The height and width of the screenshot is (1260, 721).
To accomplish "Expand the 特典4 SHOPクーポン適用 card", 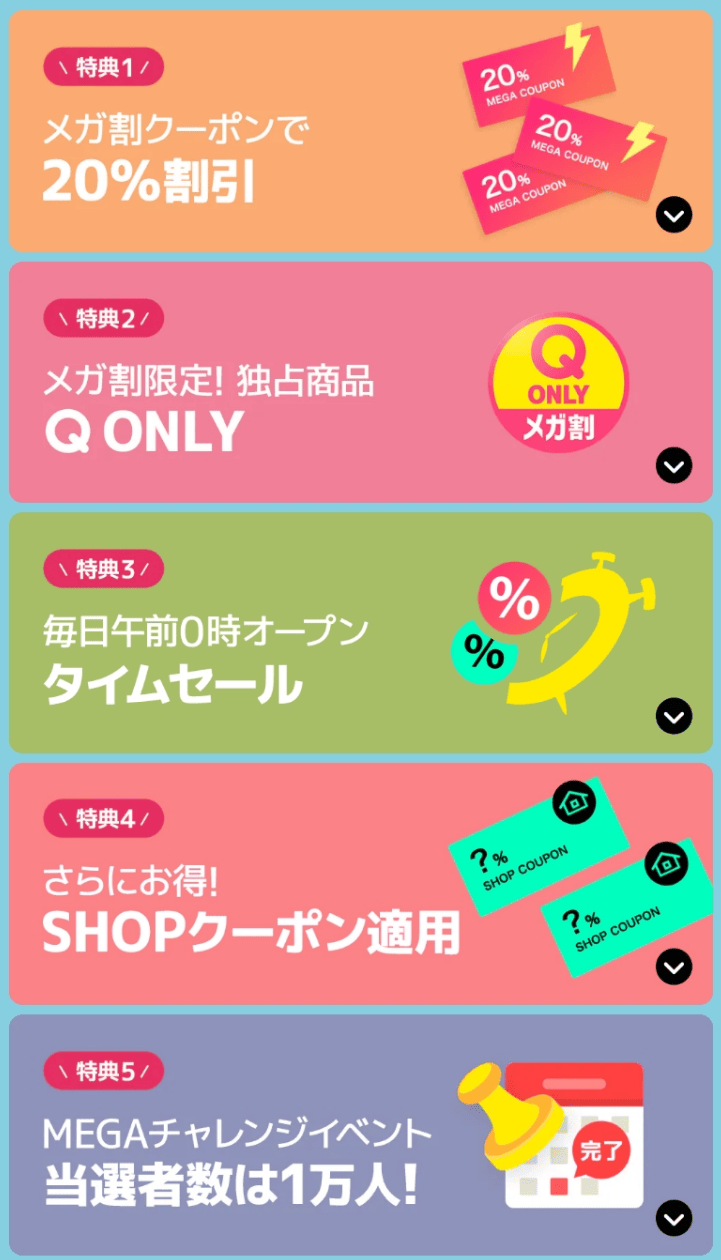I will tap(674, 967).
